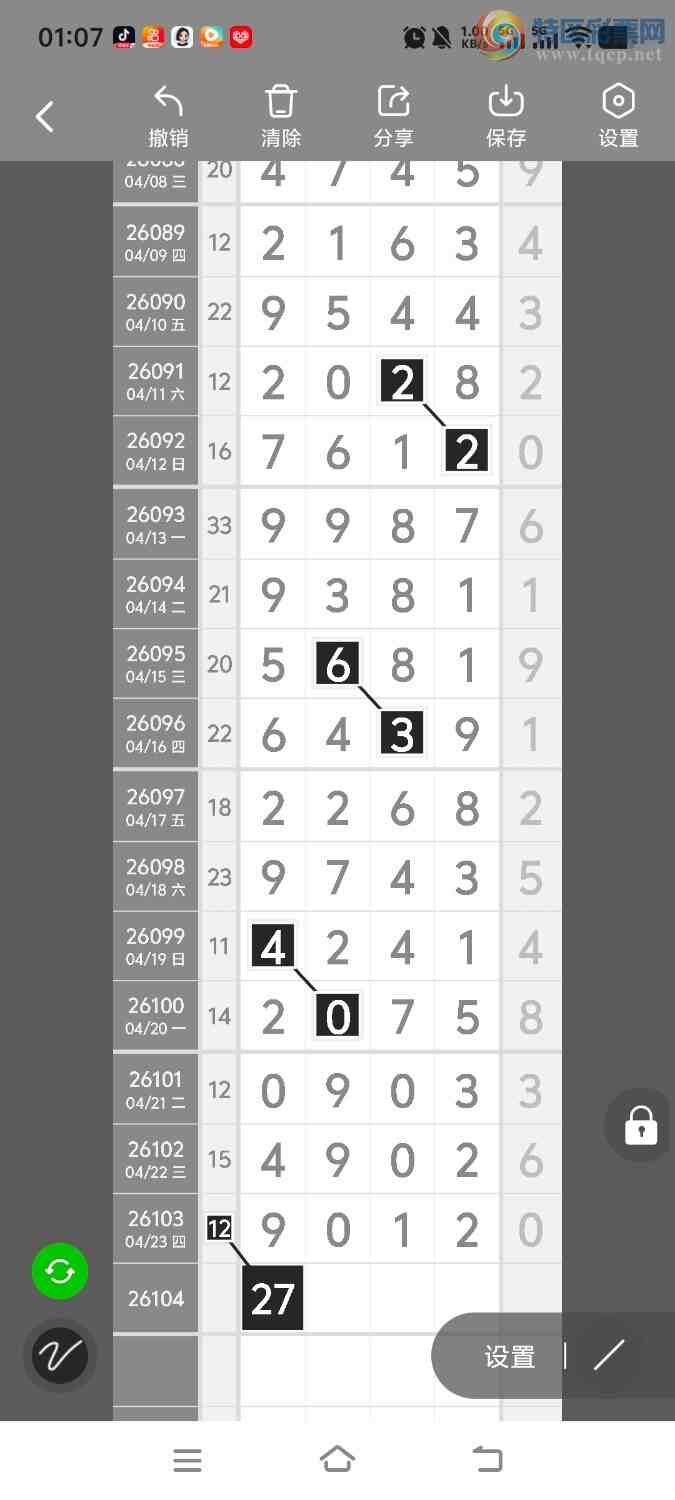This screenshot has width=675, height=1500.
Task: Save the chart image
Action: point(506,117)
